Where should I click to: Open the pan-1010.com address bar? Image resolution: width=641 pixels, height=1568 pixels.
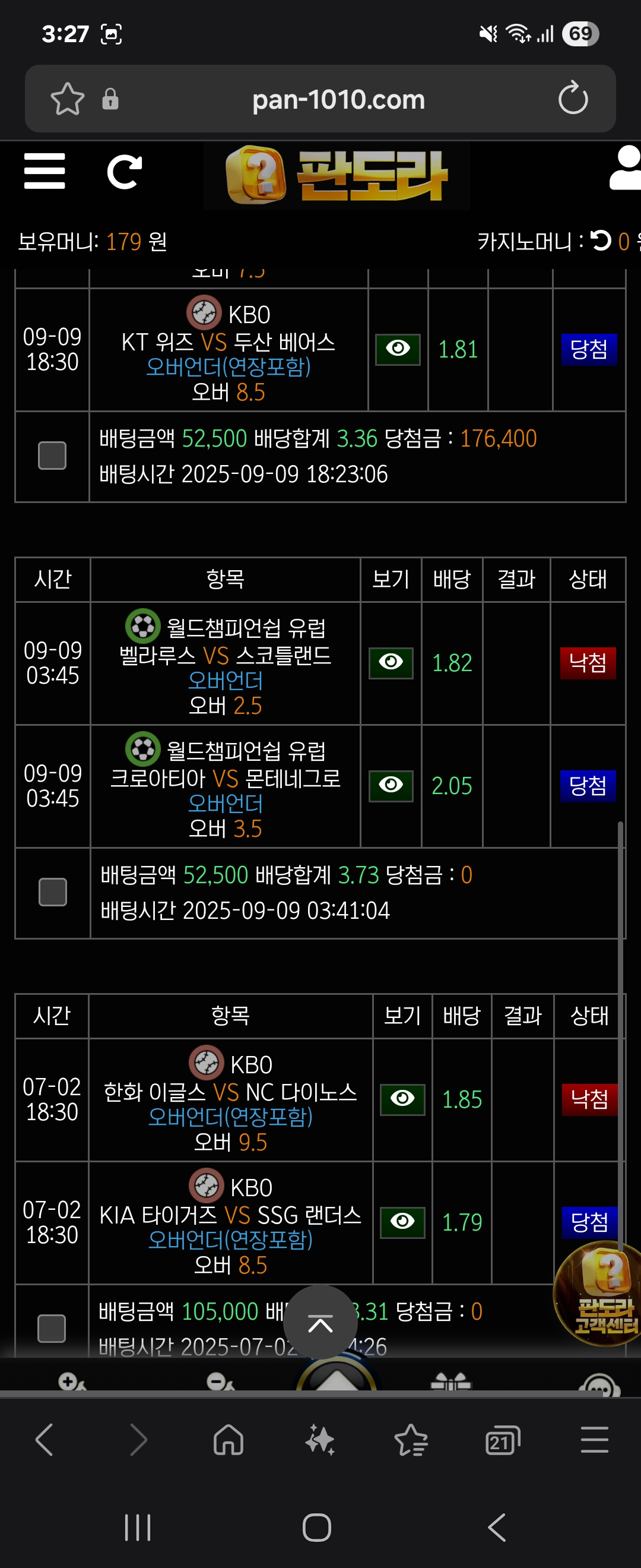pyautogui.click(x=338, y=99)
